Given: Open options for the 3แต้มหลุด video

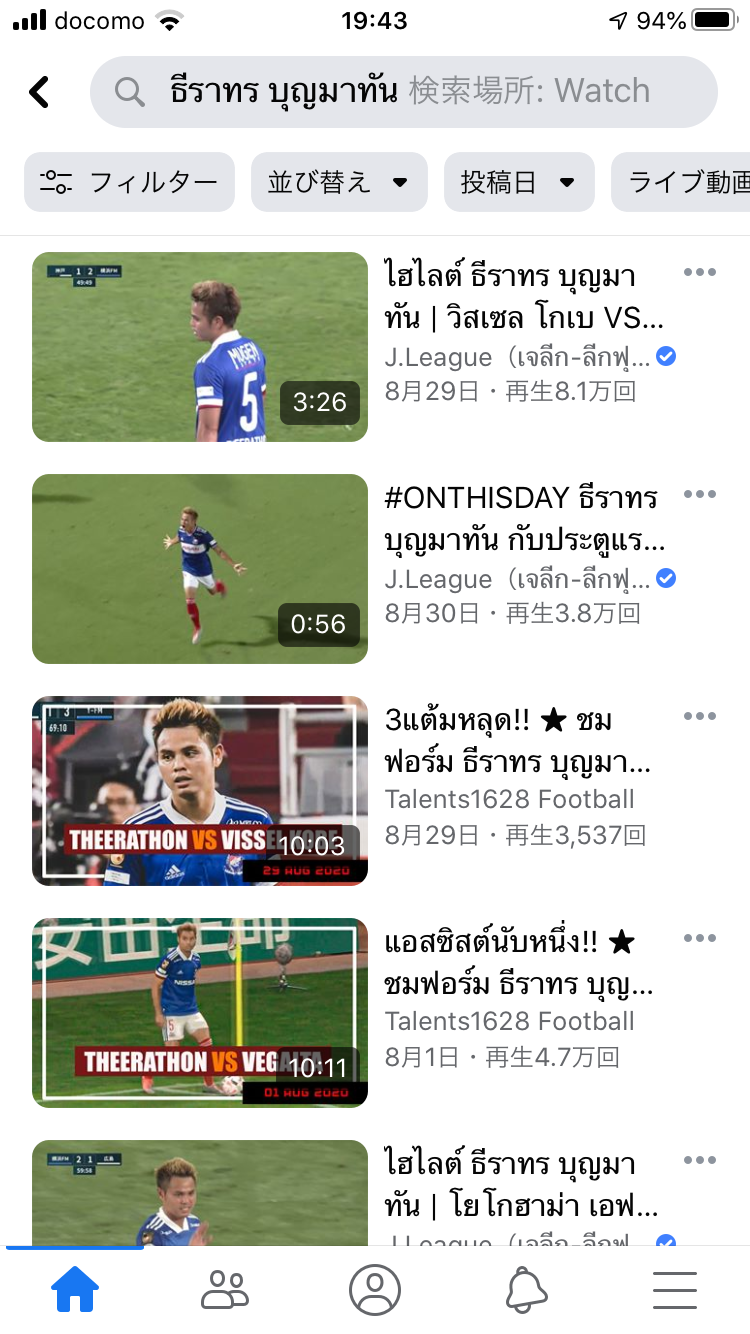Looking at the screenshot, I should (x=700, y=716).
